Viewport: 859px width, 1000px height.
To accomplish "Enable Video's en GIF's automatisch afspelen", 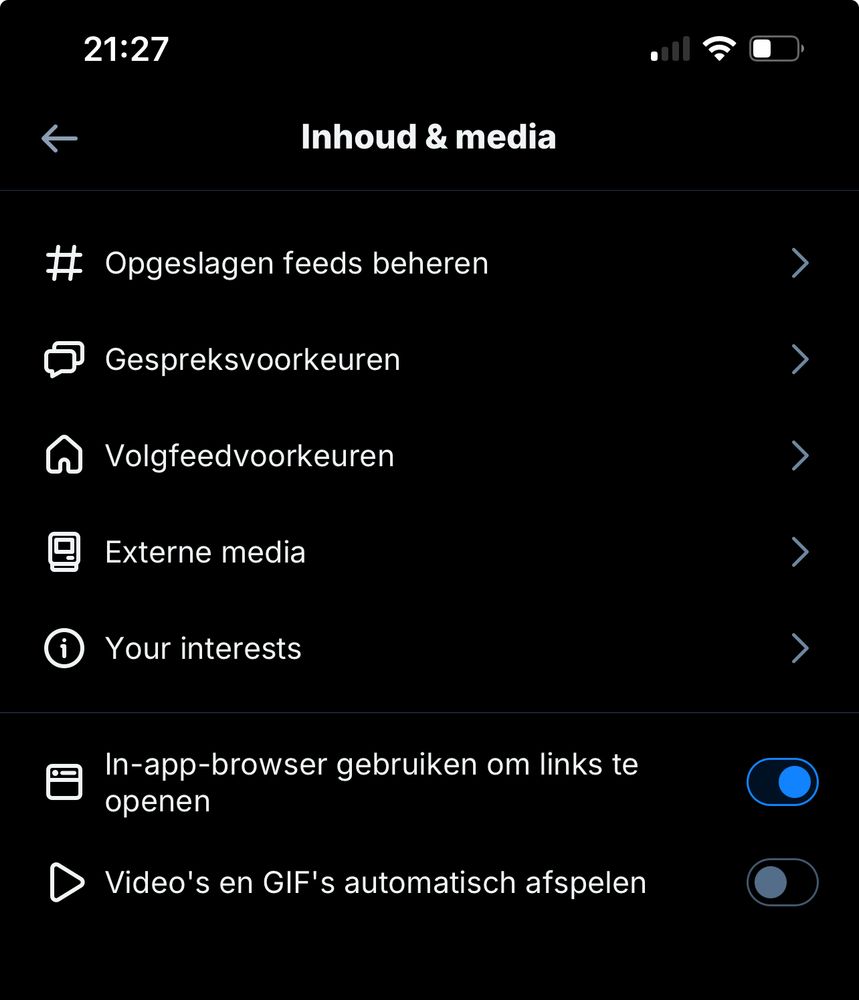I will click(x=782, y=882).
